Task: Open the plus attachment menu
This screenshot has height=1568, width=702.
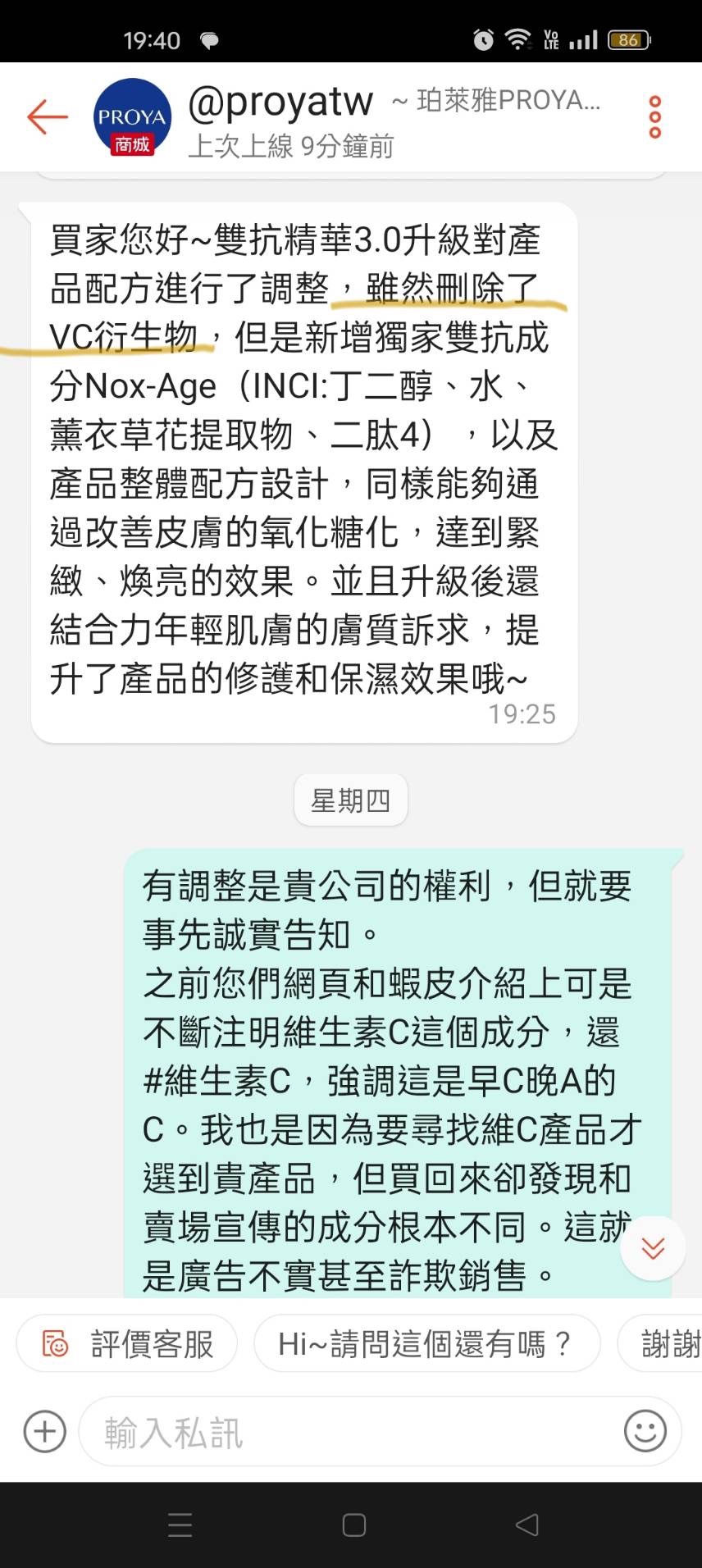Action: tap(44, 1432)
